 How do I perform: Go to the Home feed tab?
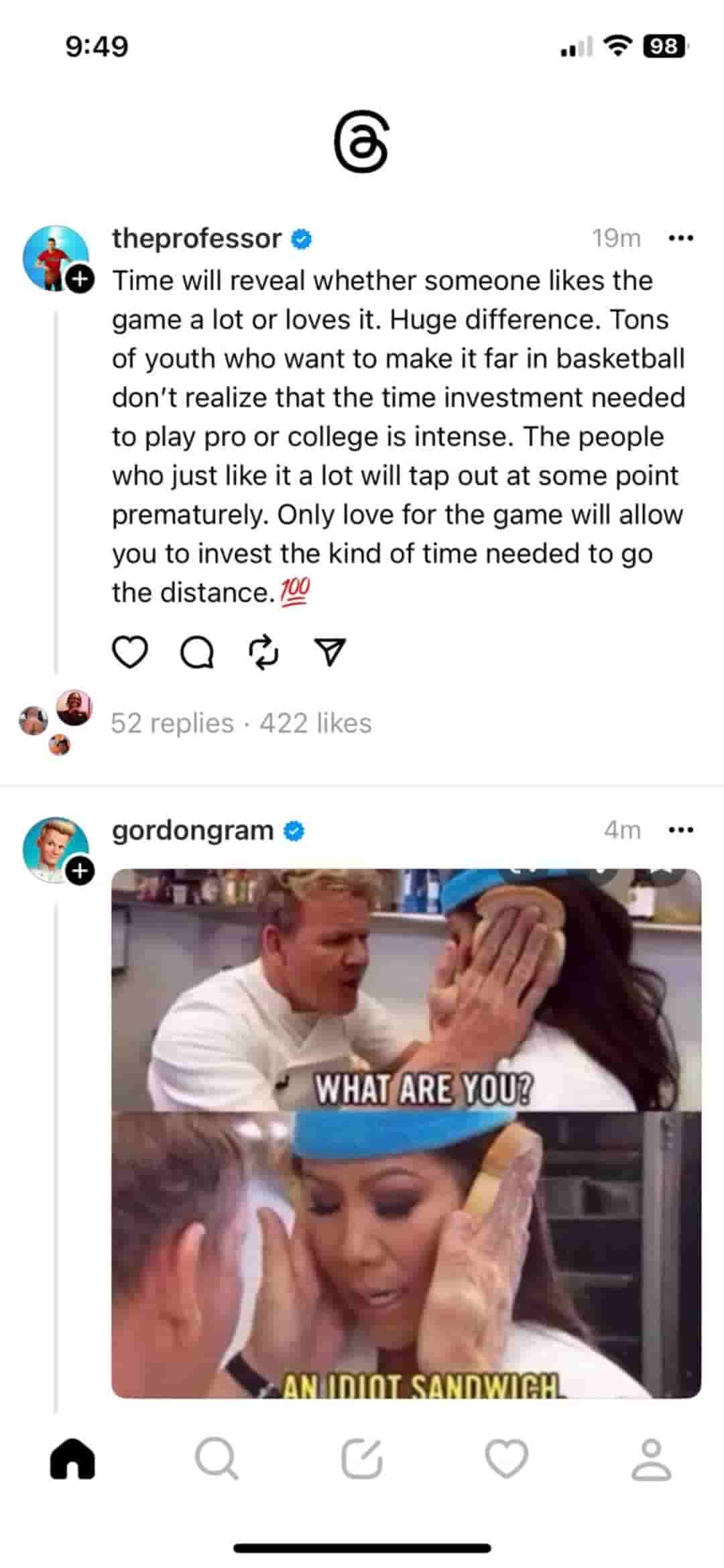[72, 1459]
